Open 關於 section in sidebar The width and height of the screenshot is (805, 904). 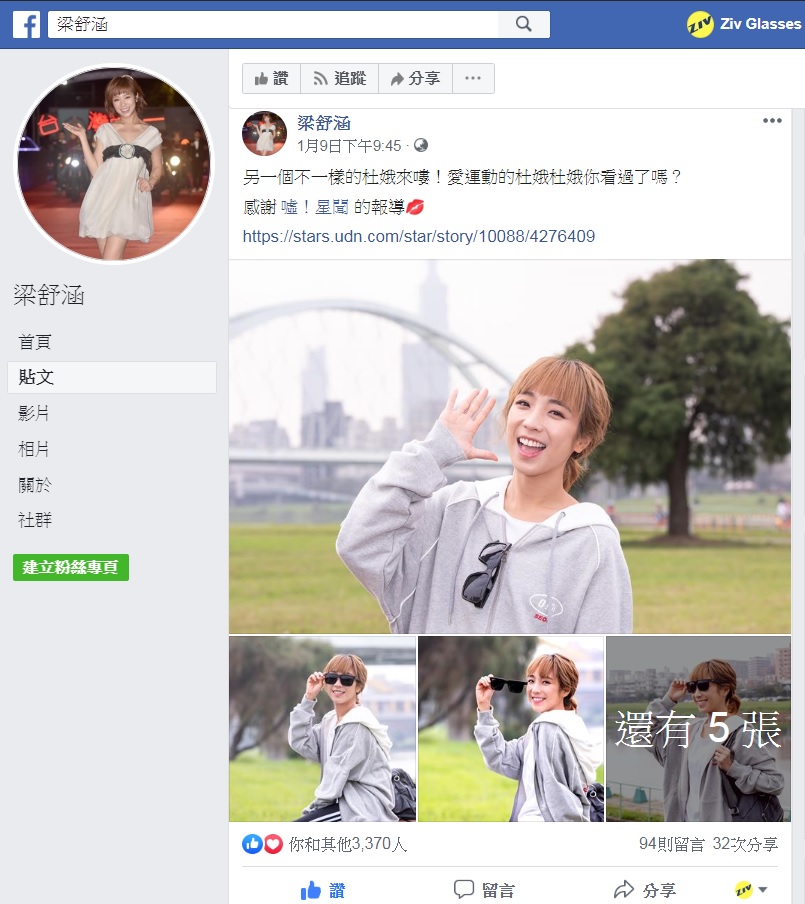tap(35, 485)
